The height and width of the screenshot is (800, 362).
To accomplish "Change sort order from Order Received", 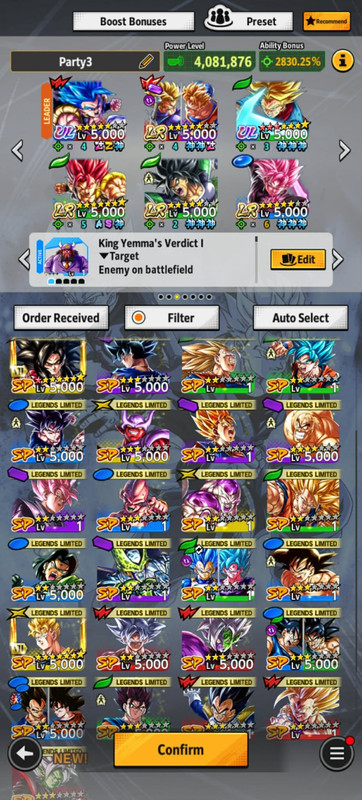I will pos(61,318).
